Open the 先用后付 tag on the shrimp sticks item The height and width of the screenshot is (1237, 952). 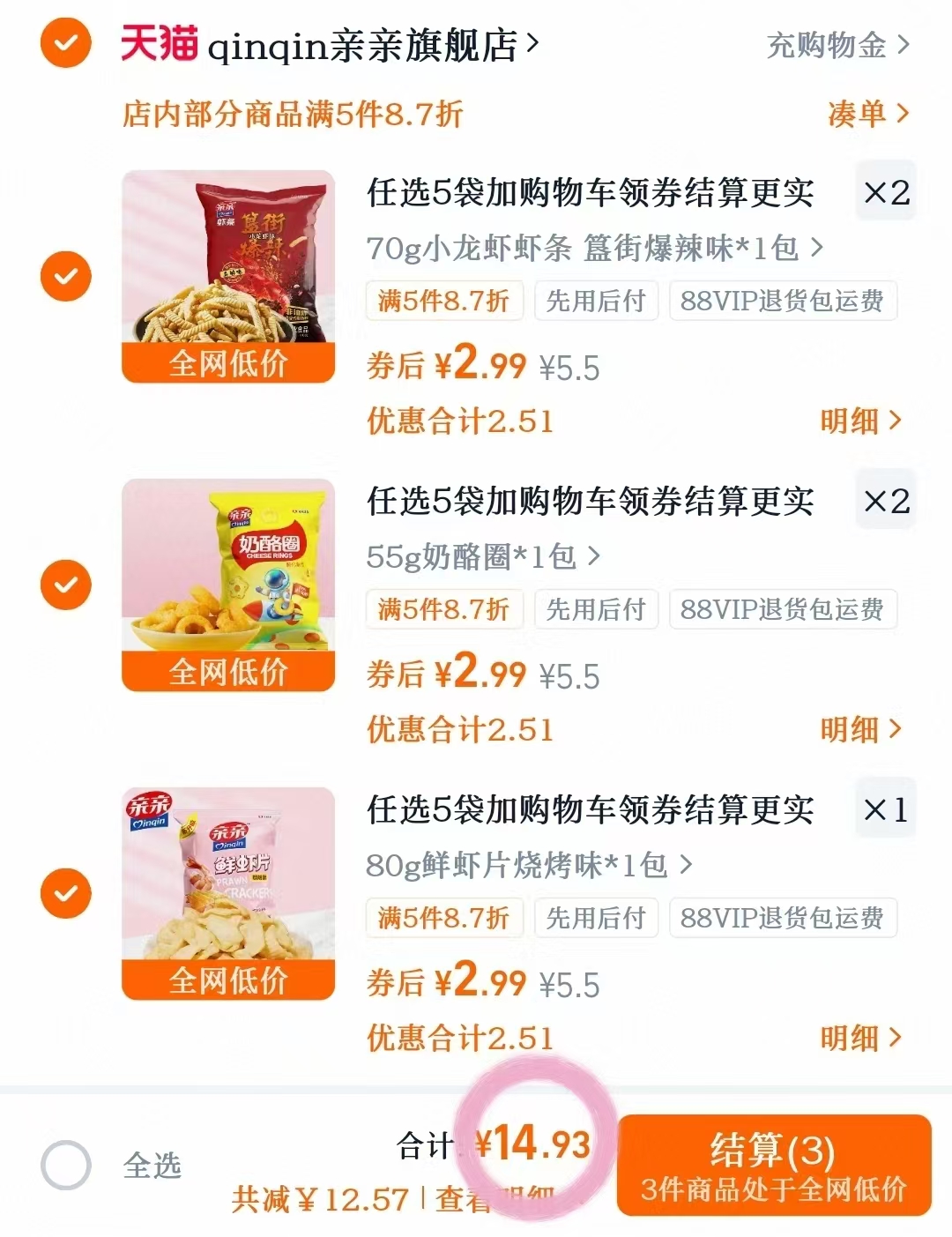coord(596,301)
